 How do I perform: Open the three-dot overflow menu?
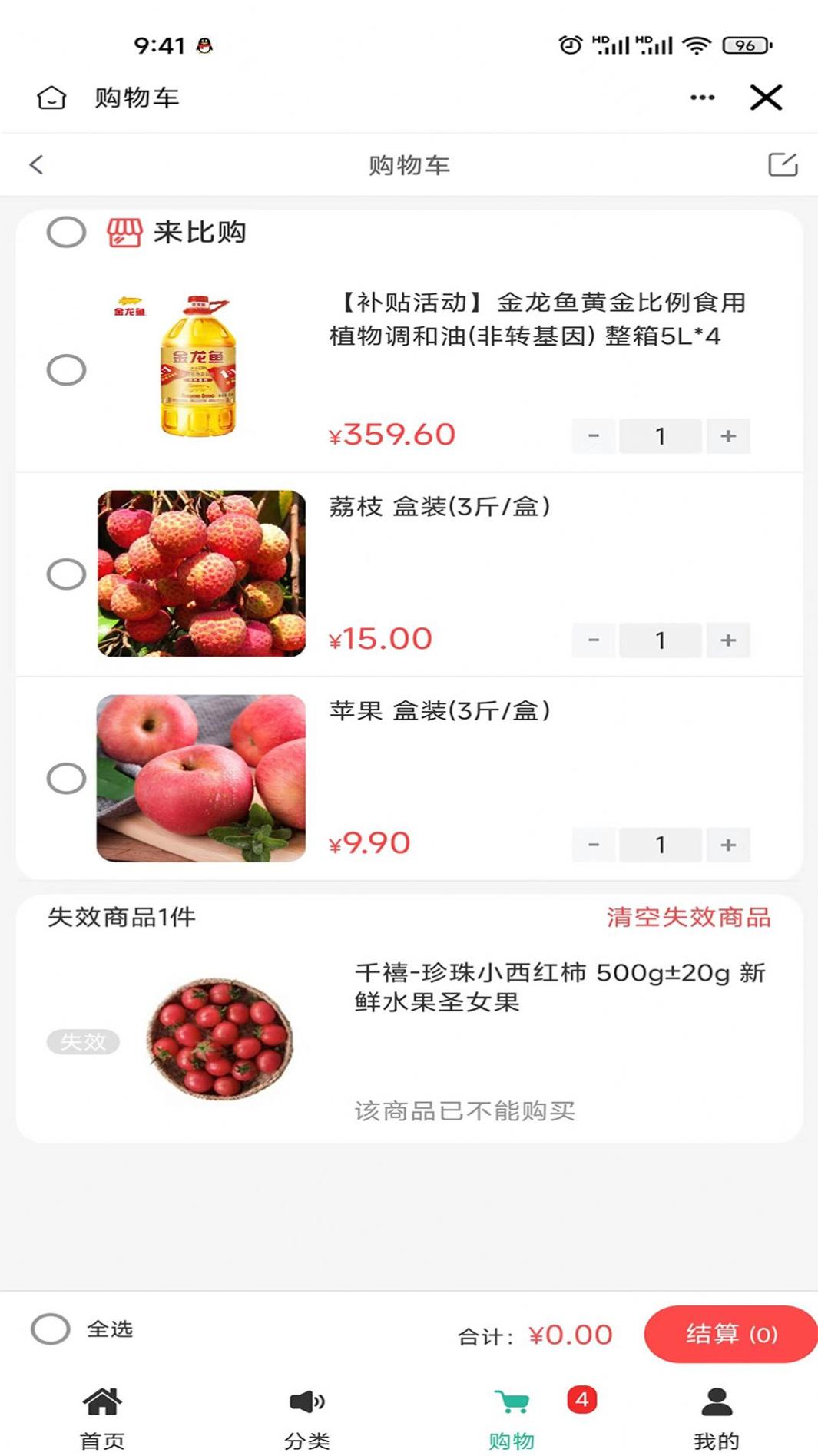[x=702, y=98]
